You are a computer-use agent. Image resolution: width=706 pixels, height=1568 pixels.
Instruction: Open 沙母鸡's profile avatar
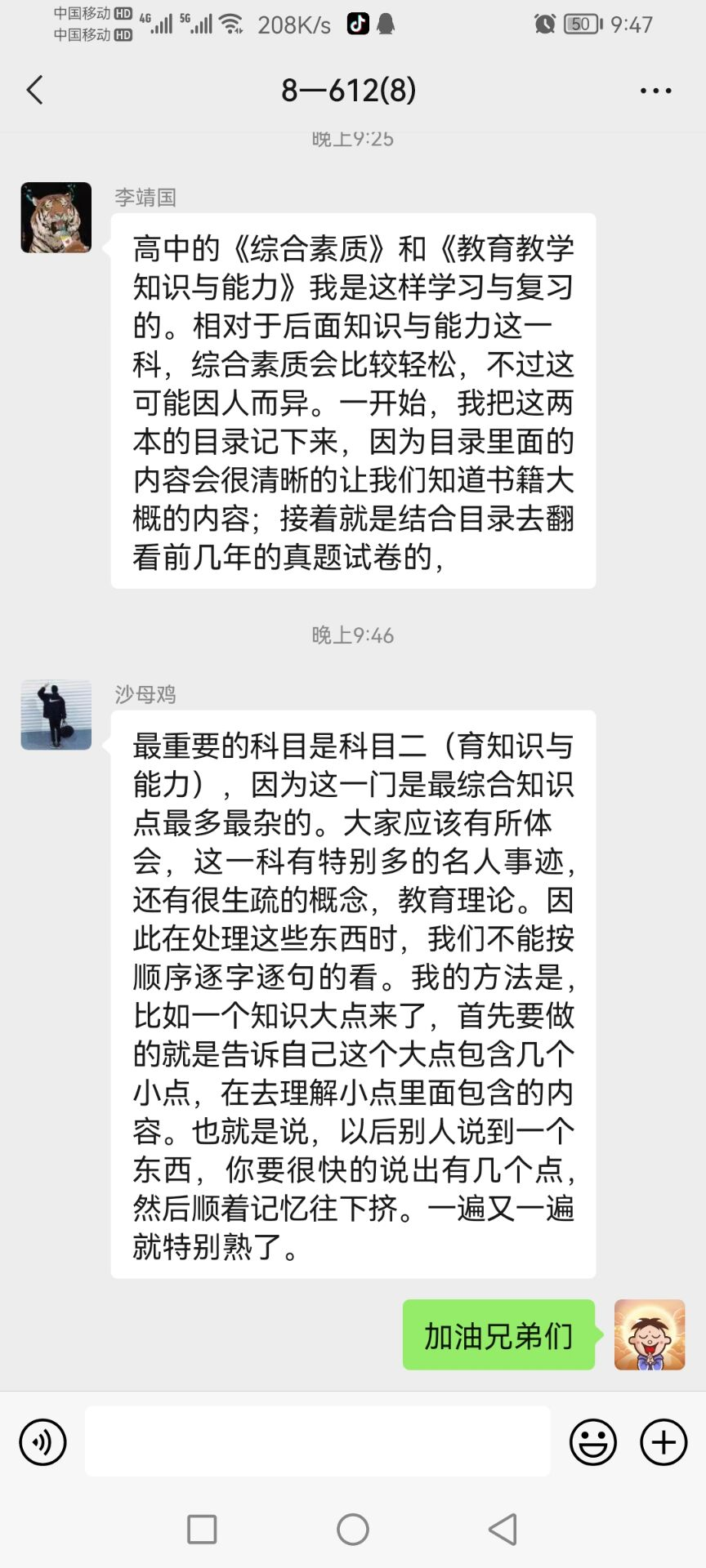pos(56,715)
